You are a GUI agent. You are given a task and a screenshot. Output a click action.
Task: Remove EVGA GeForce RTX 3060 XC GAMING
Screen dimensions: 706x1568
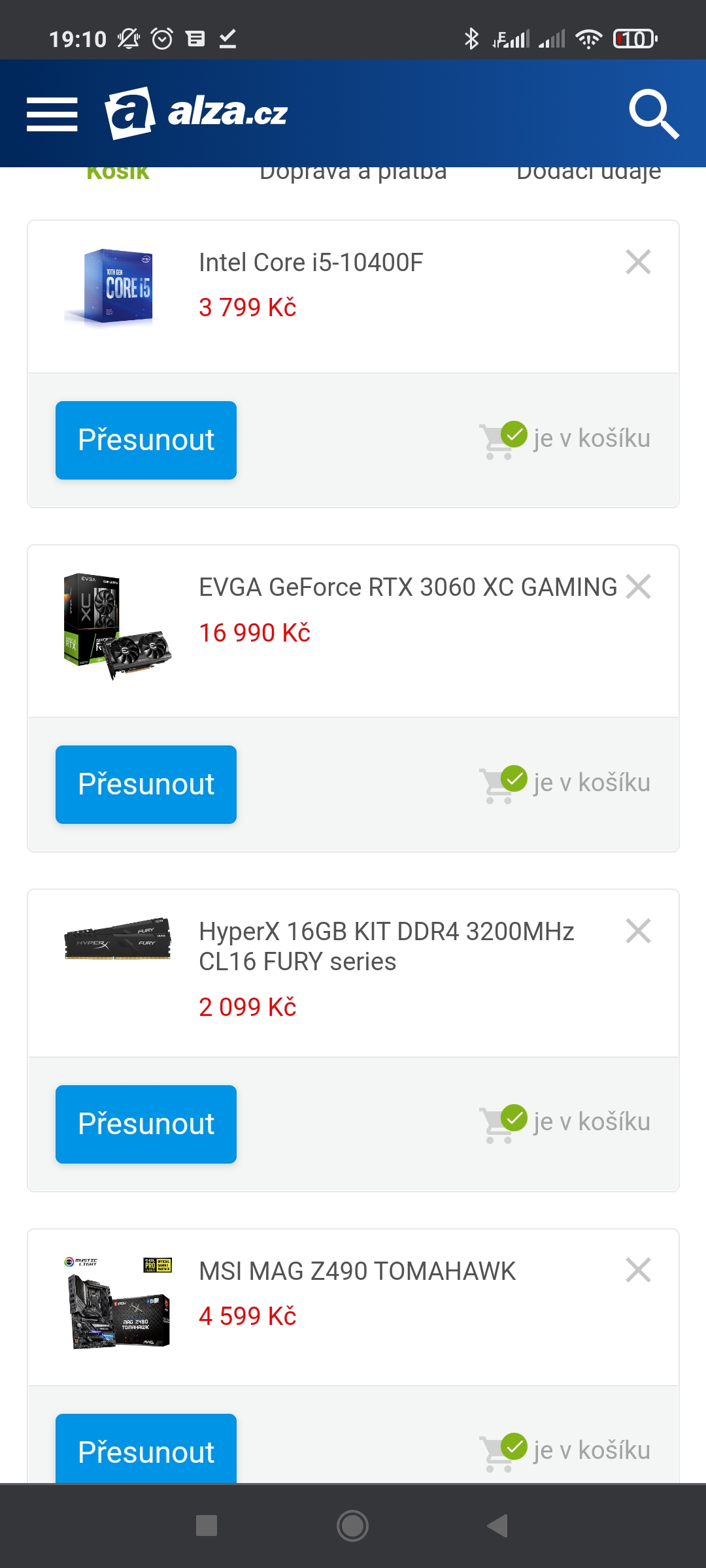coord(638,587)
